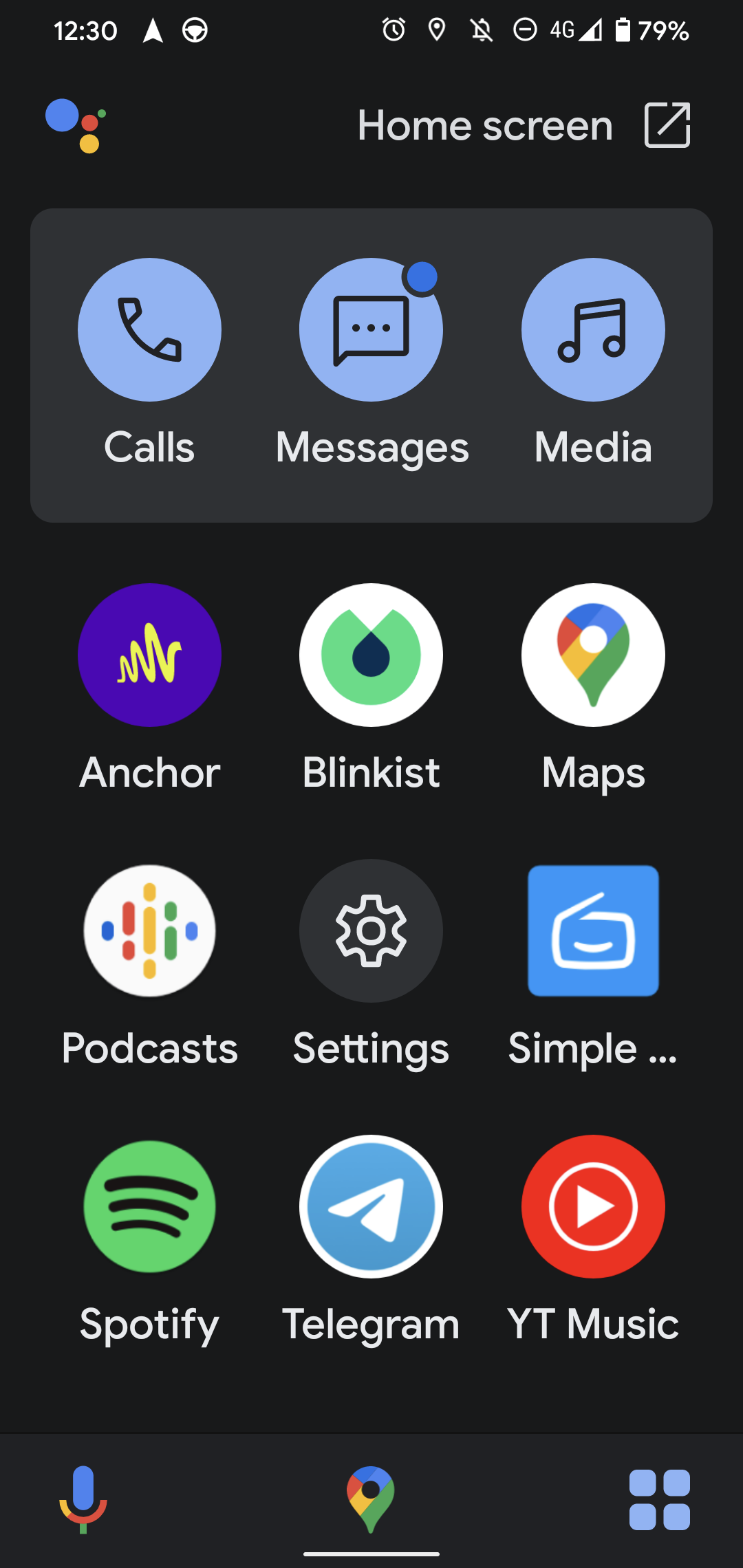Tap the clock showing 12:30

pyautogui.click(x=85, y=30)
